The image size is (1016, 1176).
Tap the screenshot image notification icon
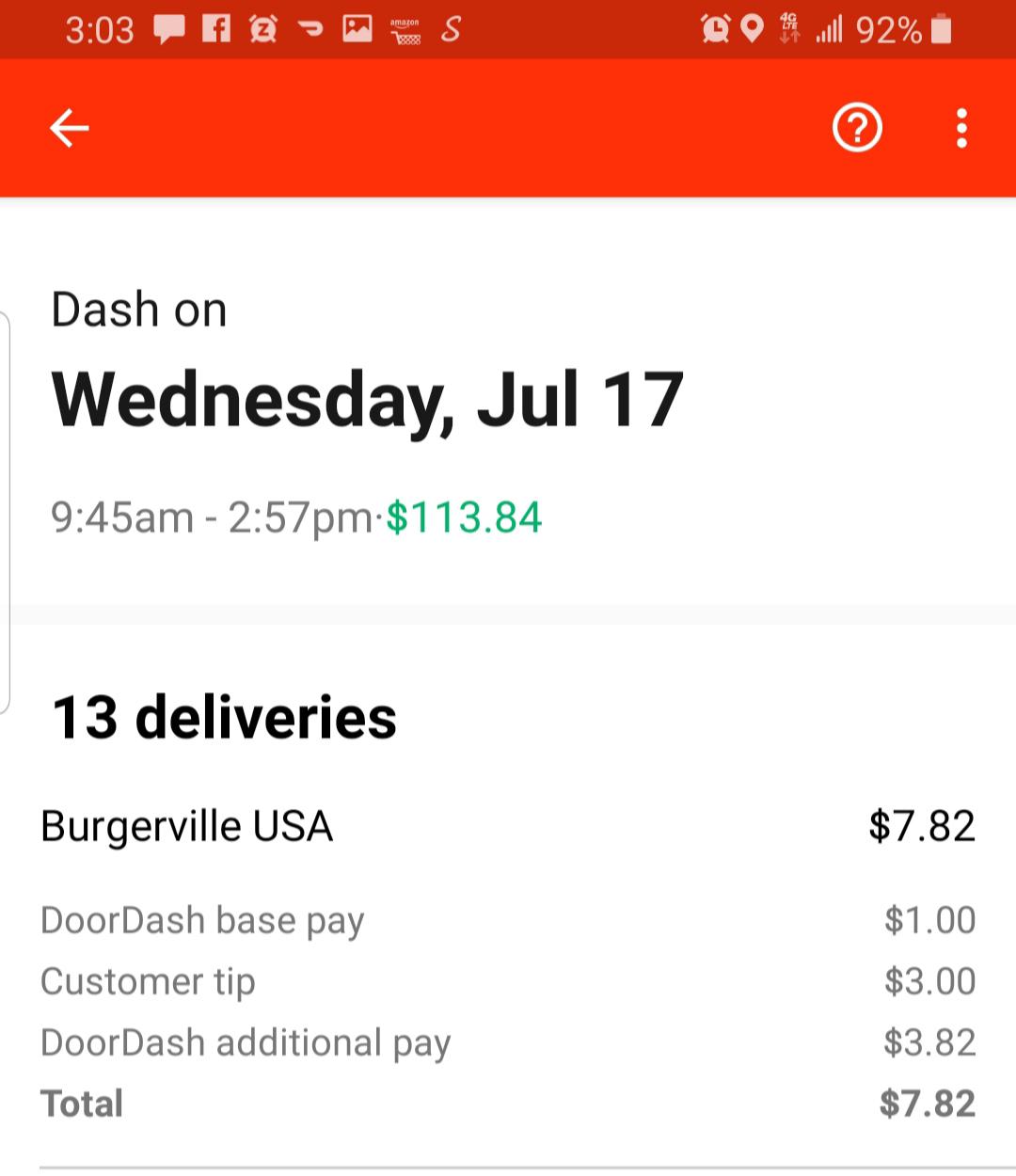pyautogui.click(x=357, y=29)
